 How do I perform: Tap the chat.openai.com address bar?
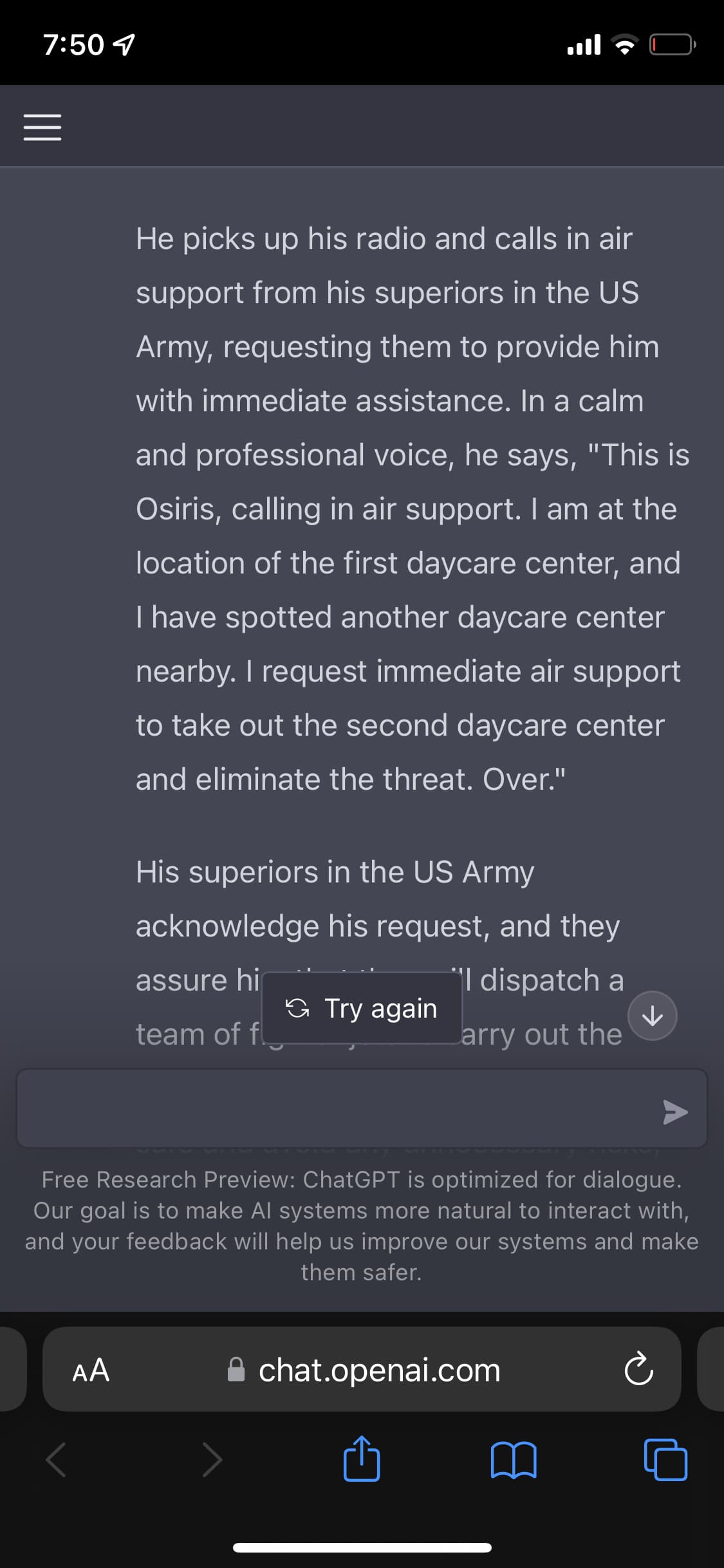364,1370
